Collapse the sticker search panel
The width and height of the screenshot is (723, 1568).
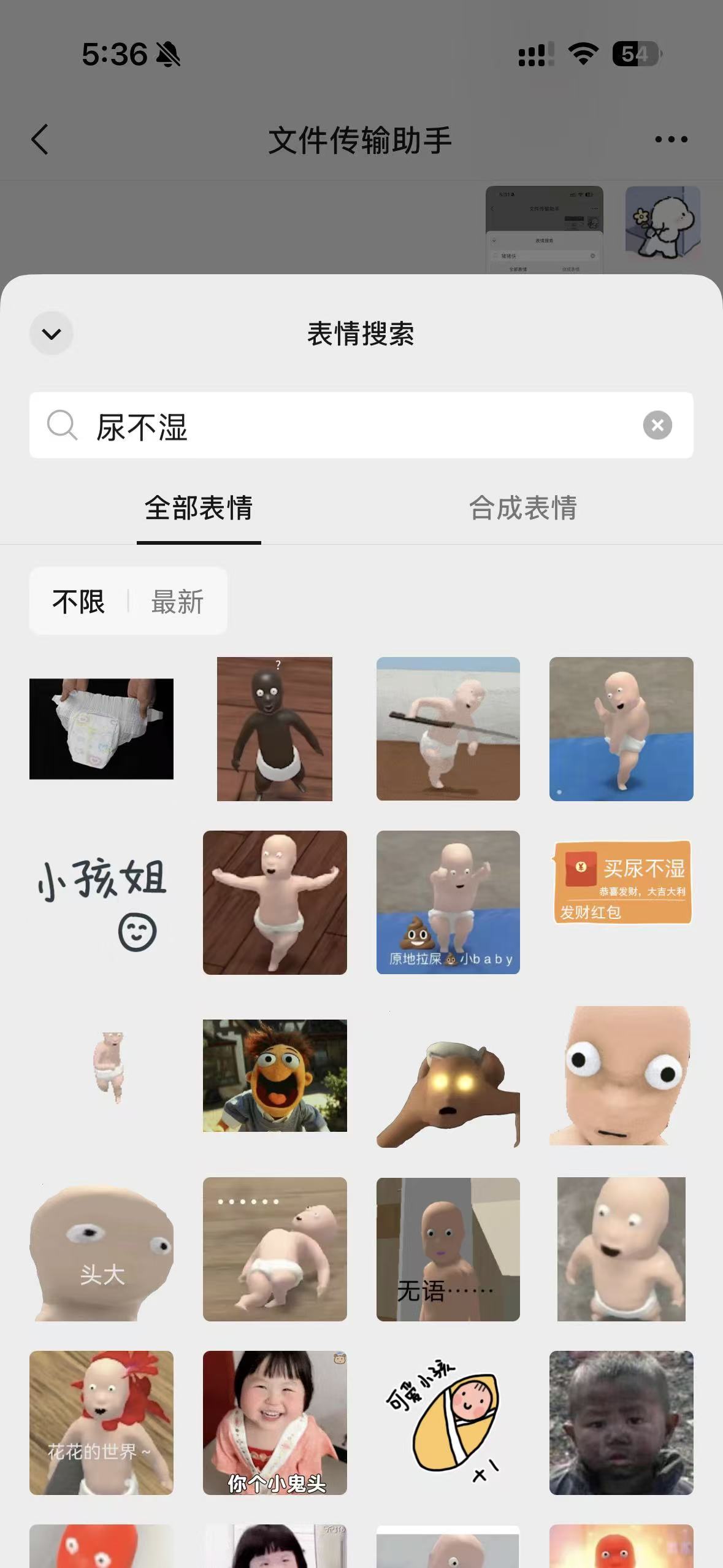[x=52, y=334]
